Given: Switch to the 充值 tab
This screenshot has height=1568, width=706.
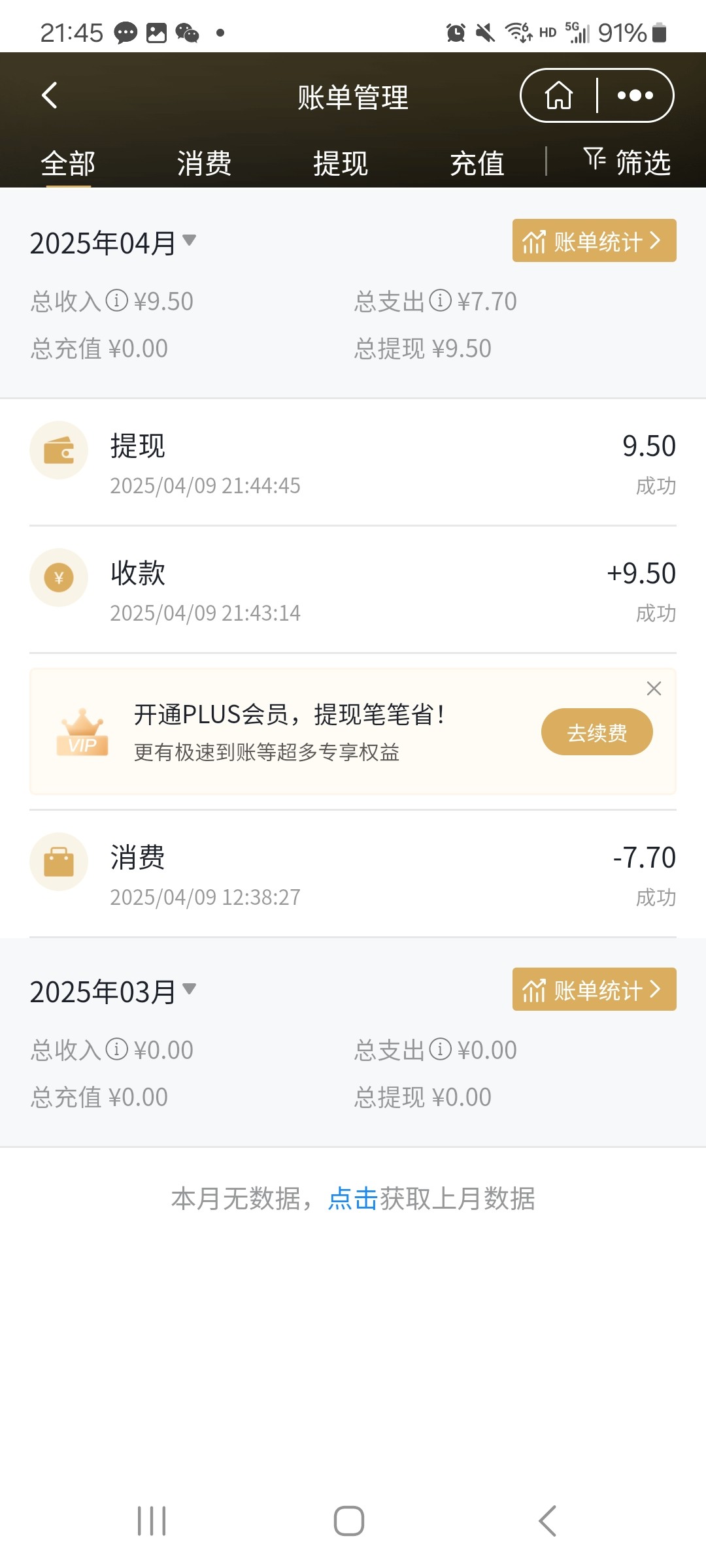Looking at the screenshot, I should (x=477, y=163).
